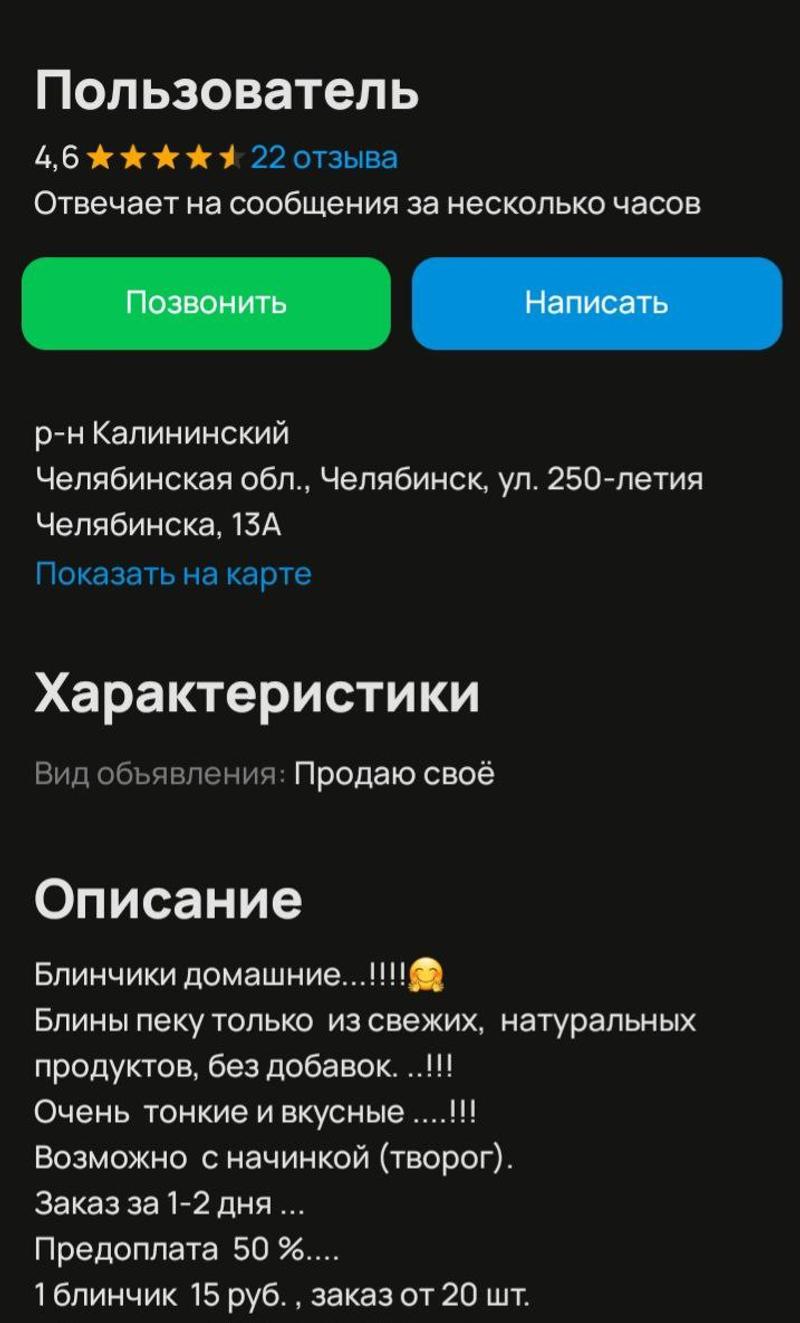Call the seller with Позвонить button
Screen dimensions: 800x1323
click(x=206, y=303)
